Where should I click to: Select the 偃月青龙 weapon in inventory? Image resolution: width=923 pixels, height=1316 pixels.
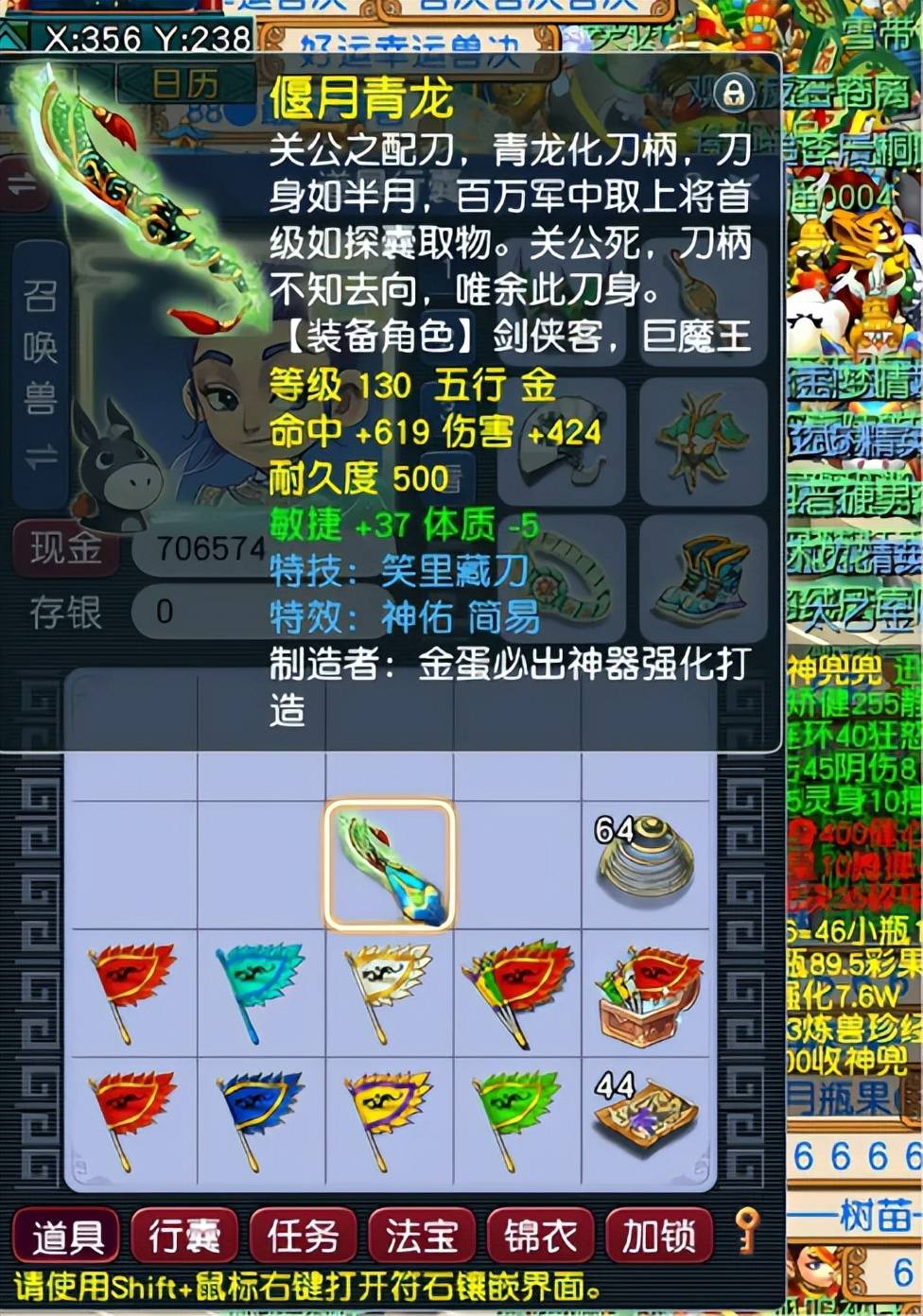point(390,865)
